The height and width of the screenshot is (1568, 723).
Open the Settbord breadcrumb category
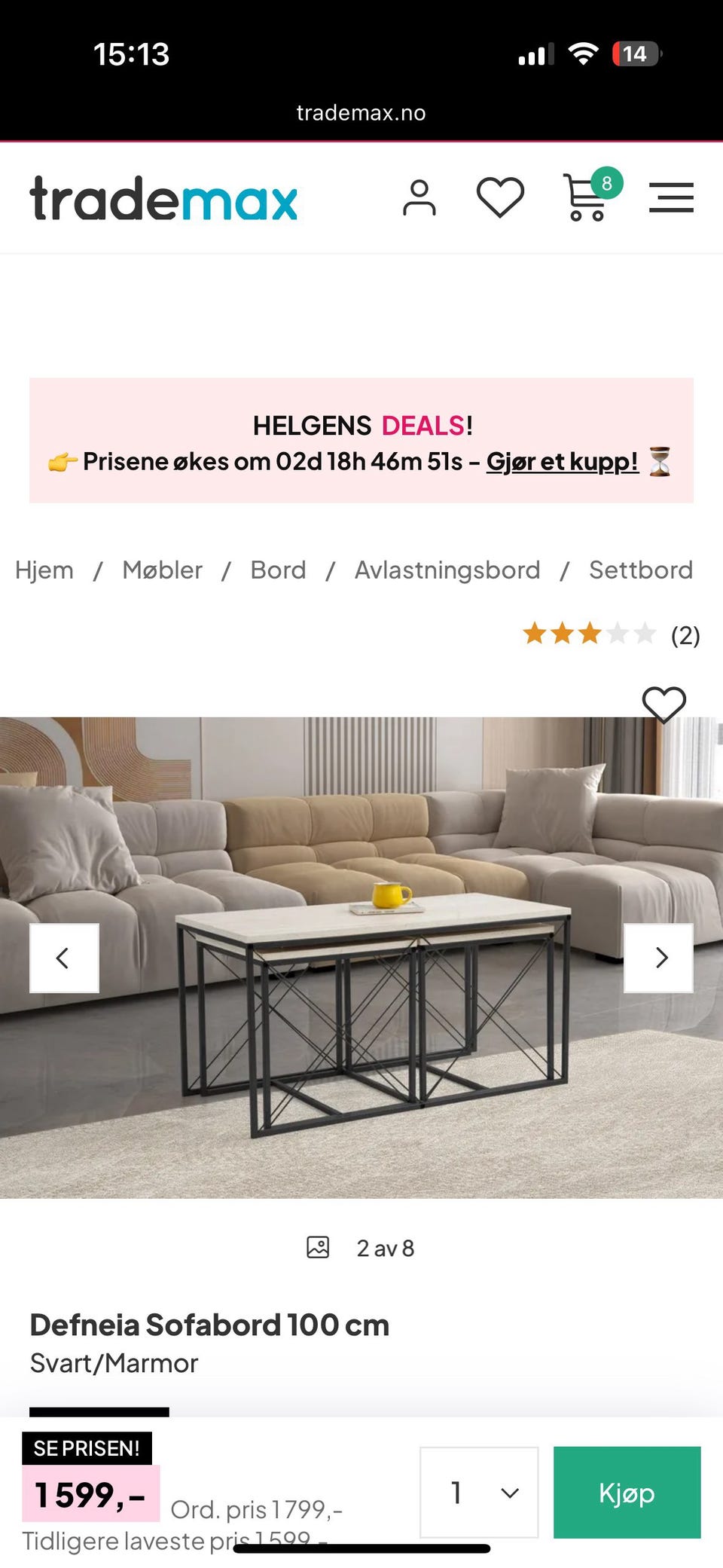point(642,570)
